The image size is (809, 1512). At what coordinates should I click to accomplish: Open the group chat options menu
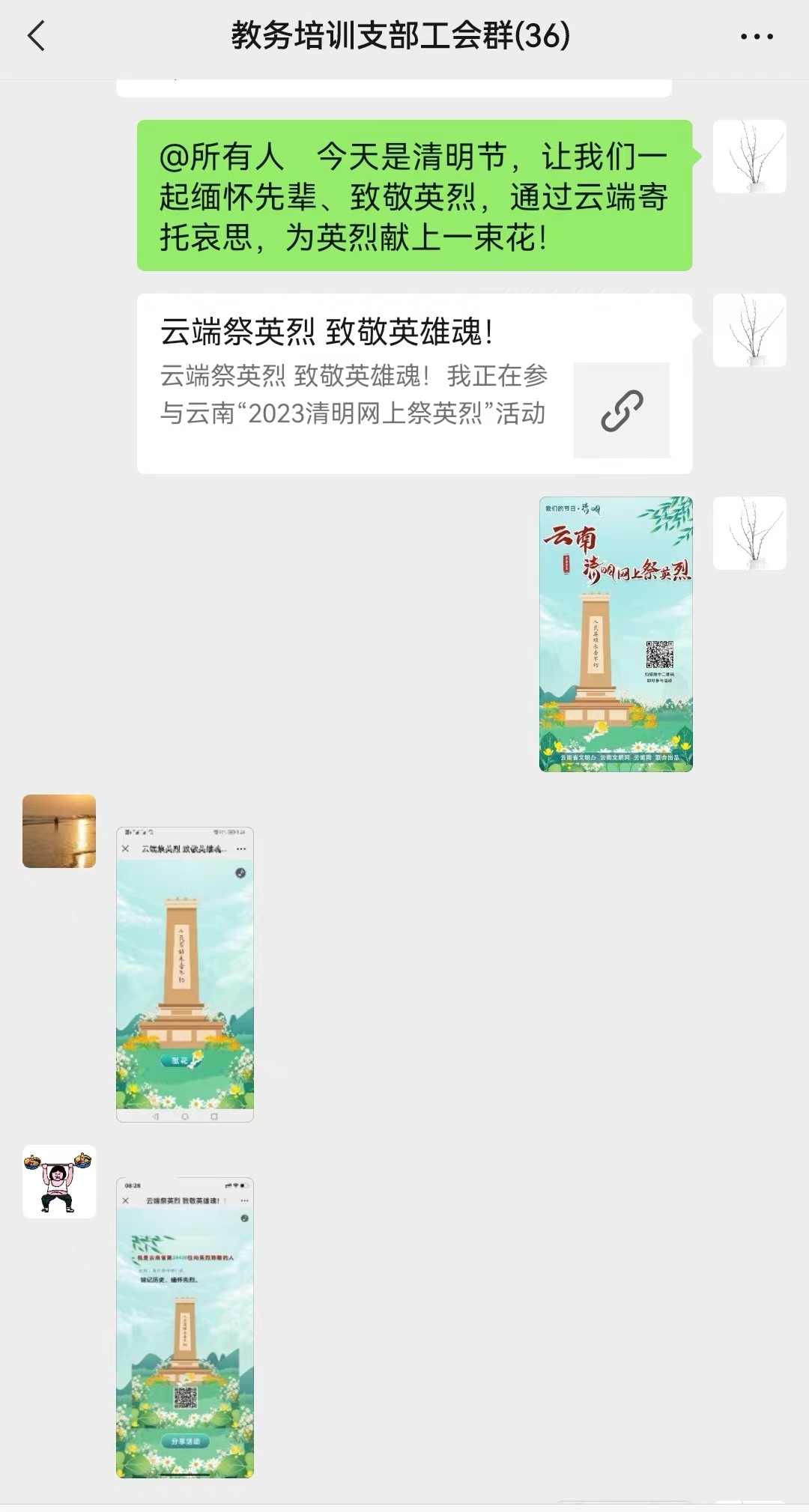pyautogui.click(x=757, y=36)
